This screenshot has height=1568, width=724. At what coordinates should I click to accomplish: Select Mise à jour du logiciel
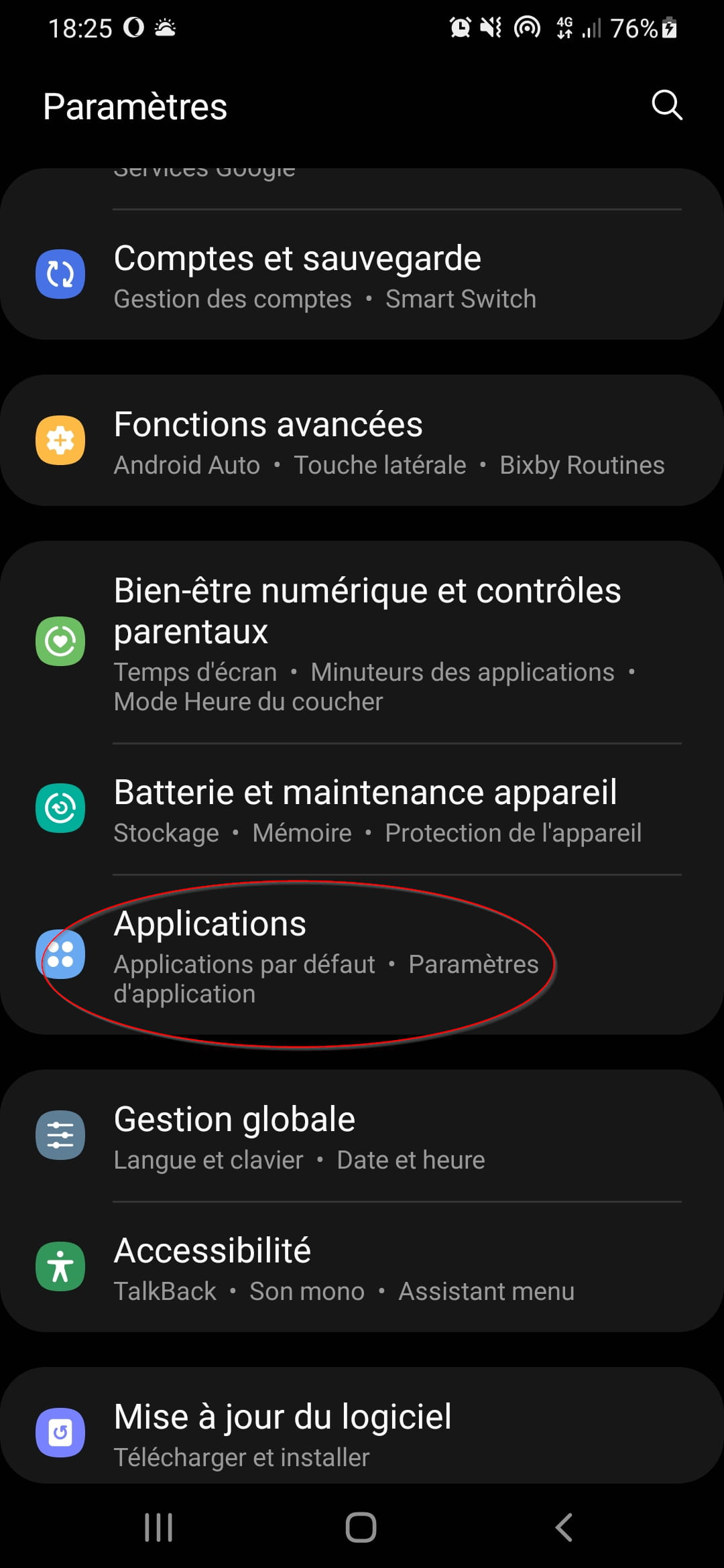coord(362,1431)
